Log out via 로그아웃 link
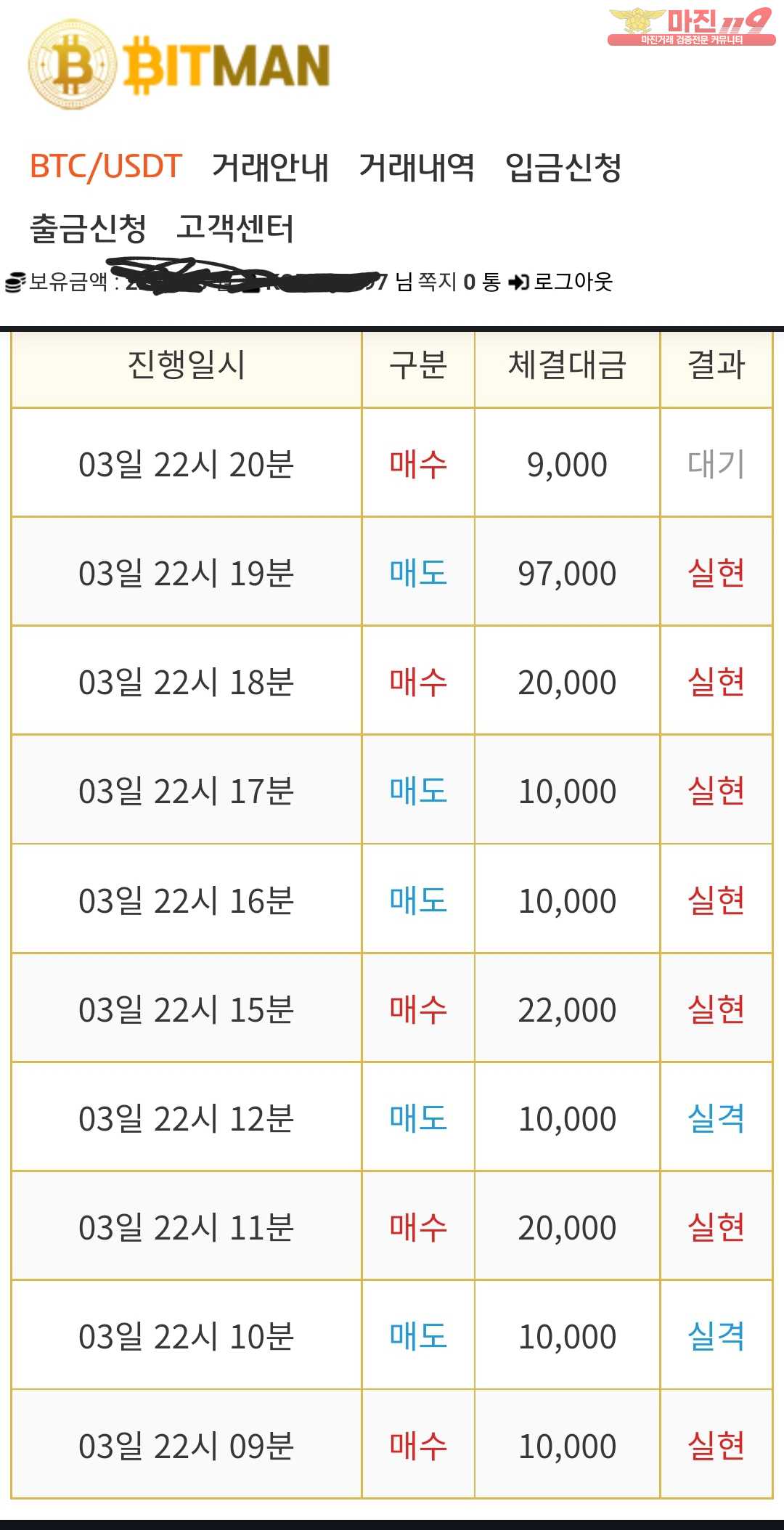Screen dimensions: 784x1530 [x=561, y=282]
